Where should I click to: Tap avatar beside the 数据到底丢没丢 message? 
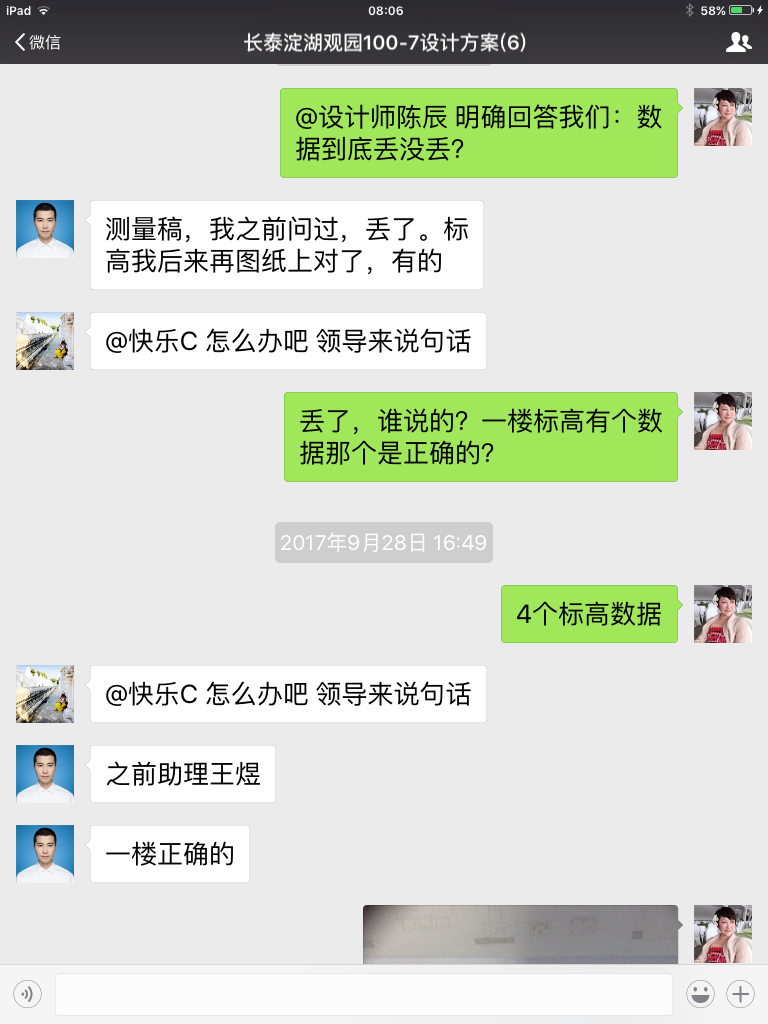[x=723, y=117]
